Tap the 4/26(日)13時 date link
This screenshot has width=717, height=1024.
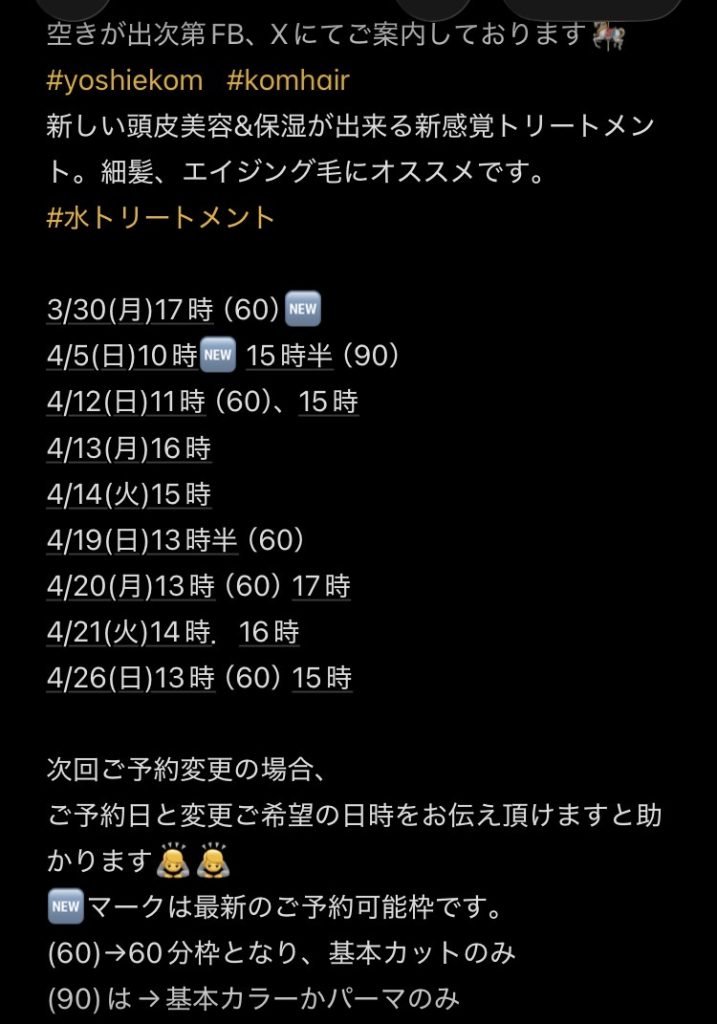(x=130, y=679)
